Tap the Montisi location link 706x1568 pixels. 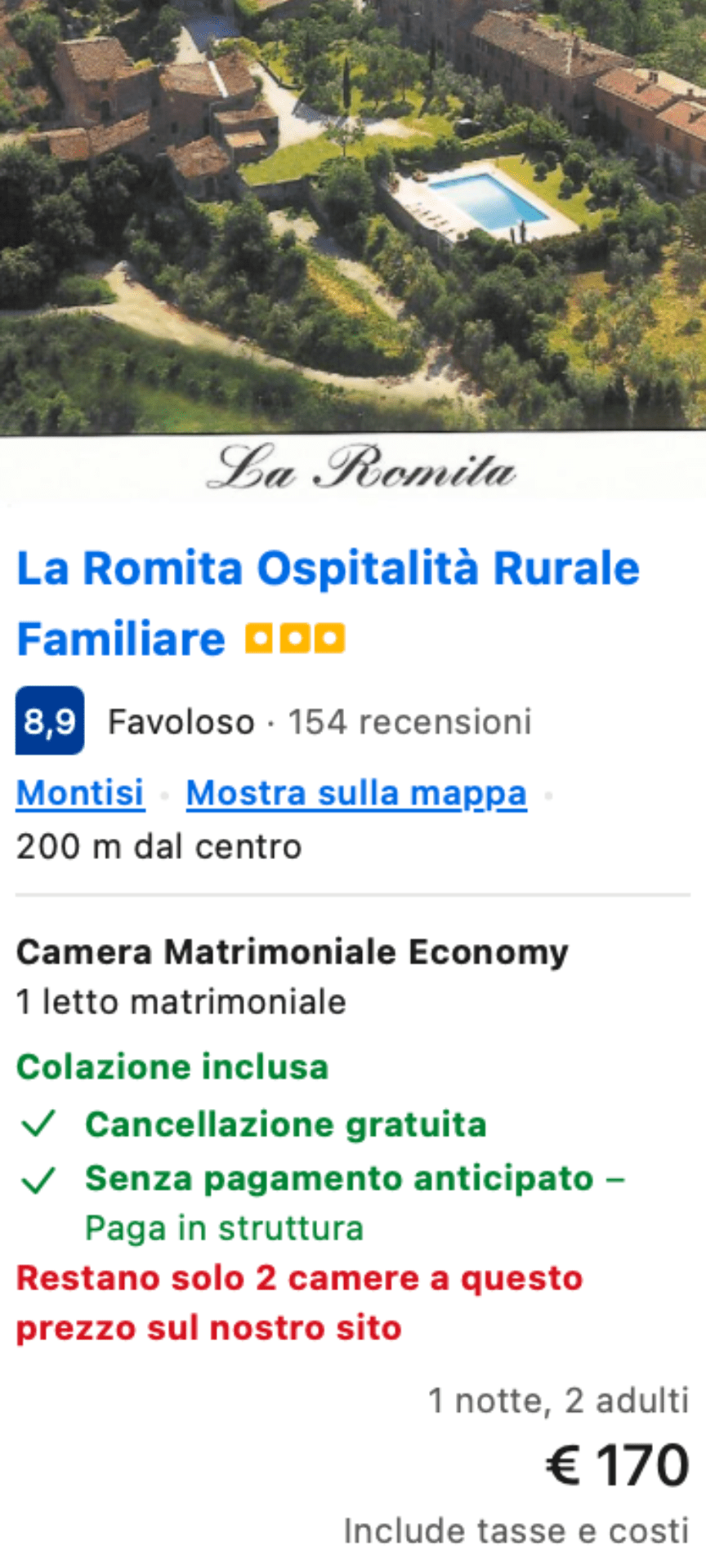(x=80, y=793)
